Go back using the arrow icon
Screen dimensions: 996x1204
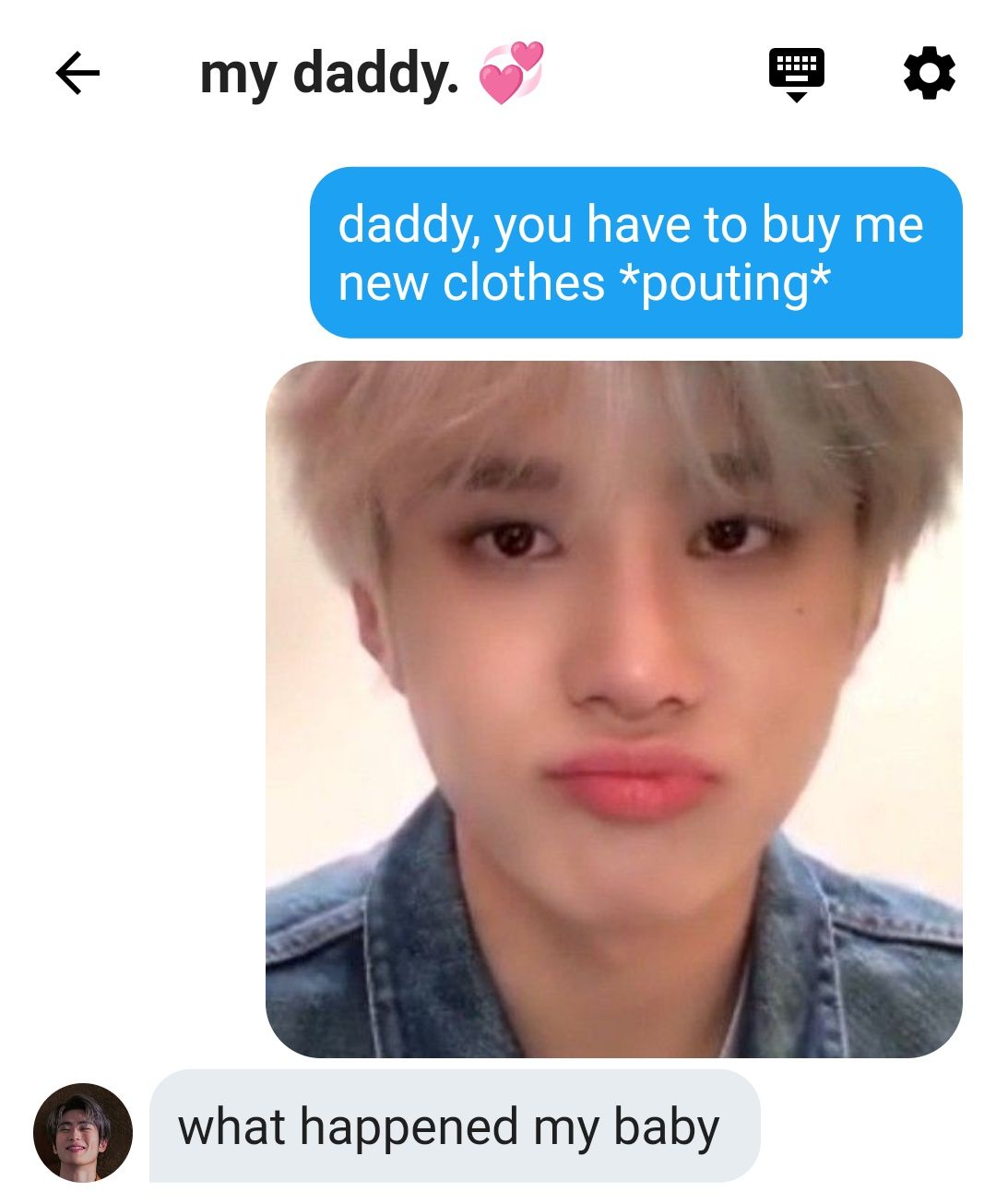(x=77, y=74)
